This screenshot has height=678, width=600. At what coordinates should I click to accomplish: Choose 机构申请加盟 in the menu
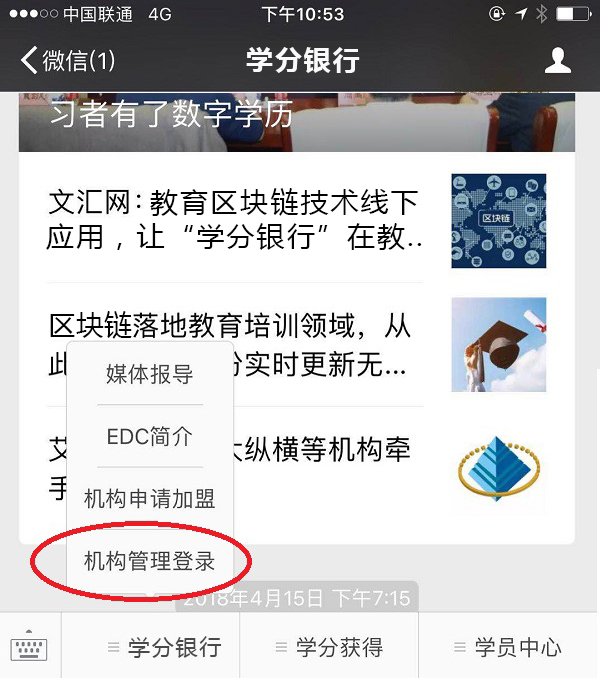tap(150, 498)
